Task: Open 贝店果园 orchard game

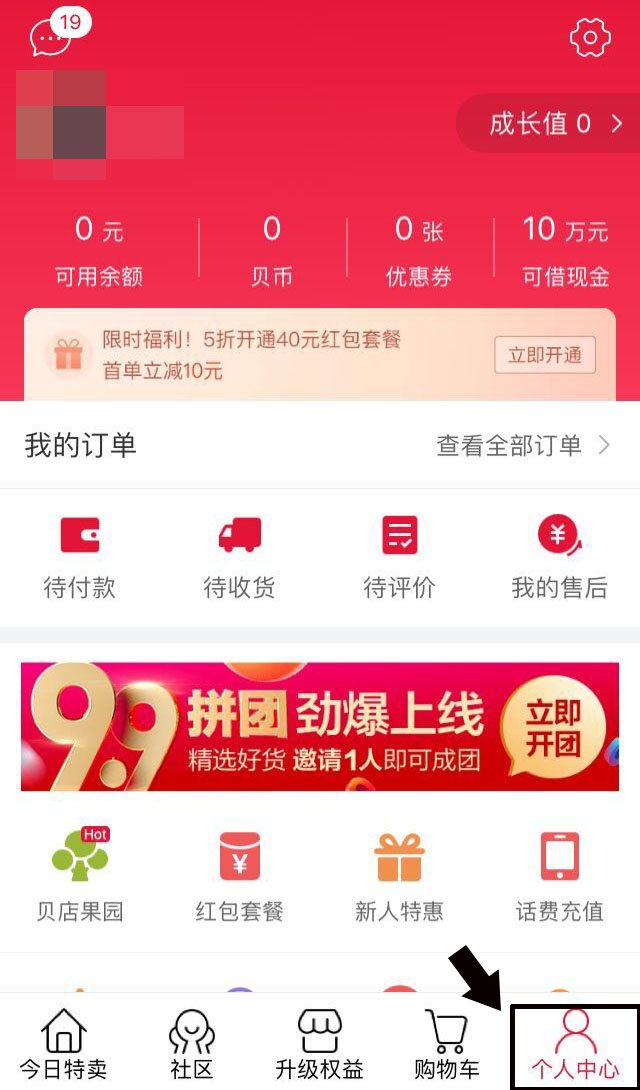Action: tap(80, 875)
